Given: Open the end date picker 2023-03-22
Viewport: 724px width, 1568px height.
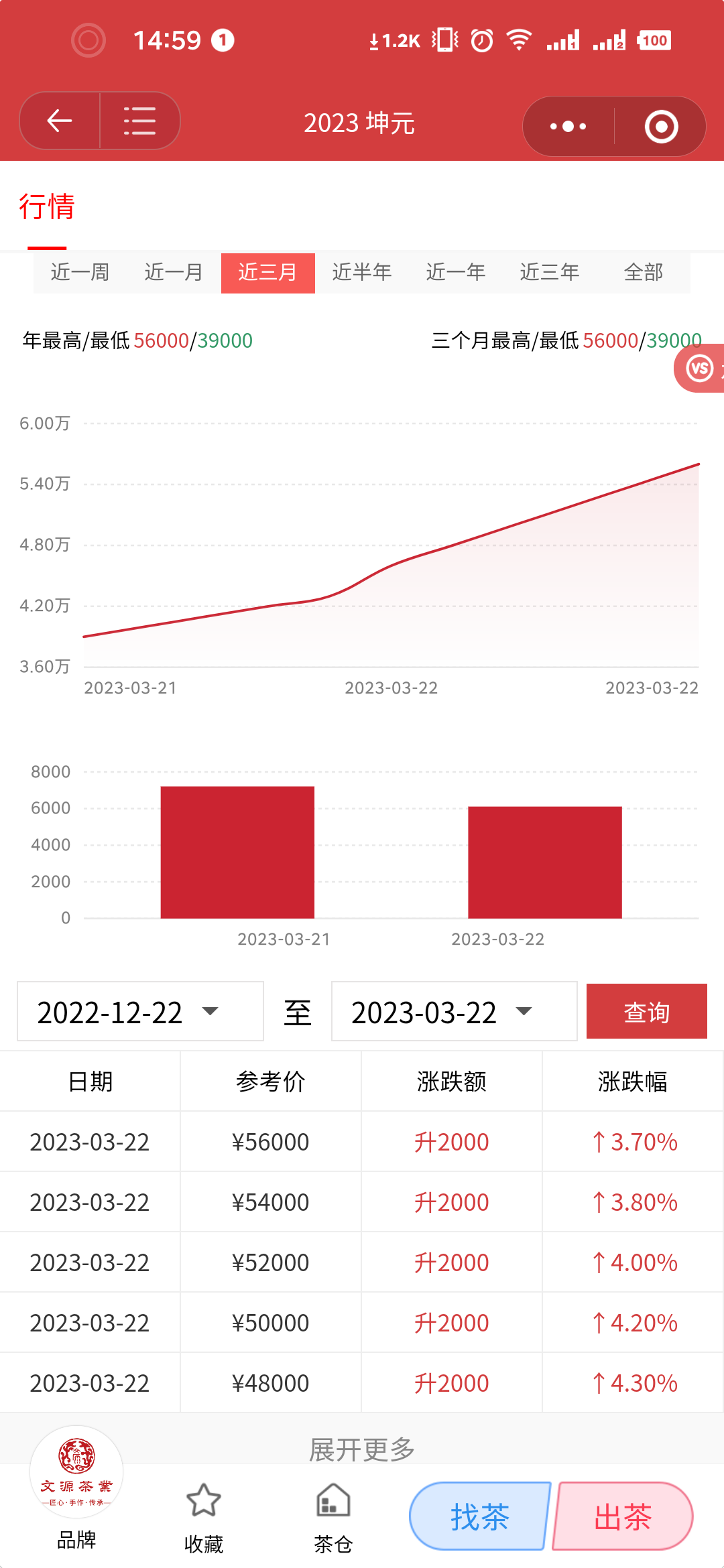Looking at the screenshot, I should [455, 1012].
